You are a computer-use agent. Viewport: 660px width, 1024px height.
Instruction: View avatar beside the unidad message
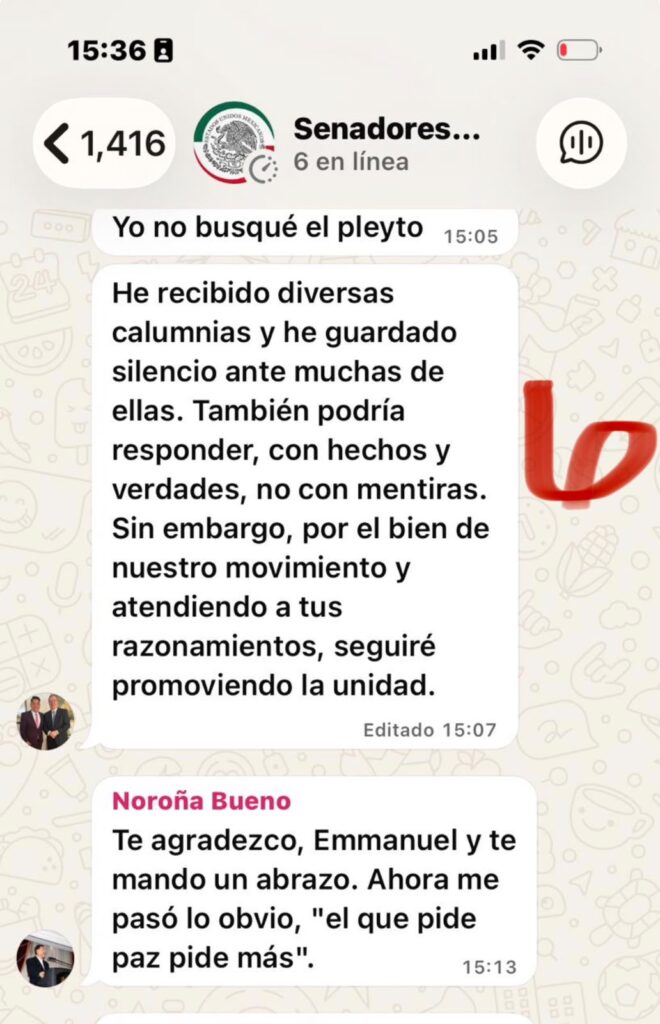pos(45,721)
